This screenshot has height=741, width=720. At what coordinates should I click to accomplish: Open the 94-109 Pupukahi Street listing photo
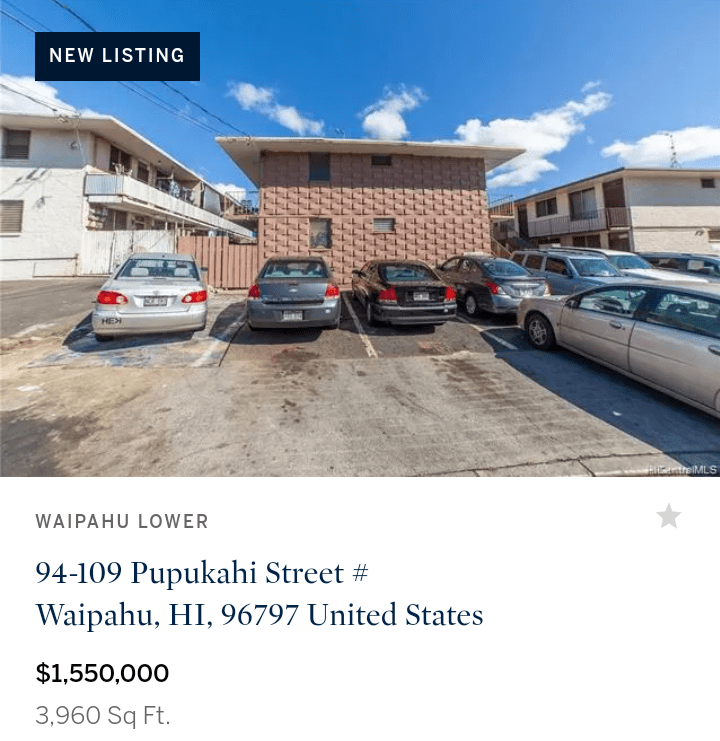click(360, 260)
